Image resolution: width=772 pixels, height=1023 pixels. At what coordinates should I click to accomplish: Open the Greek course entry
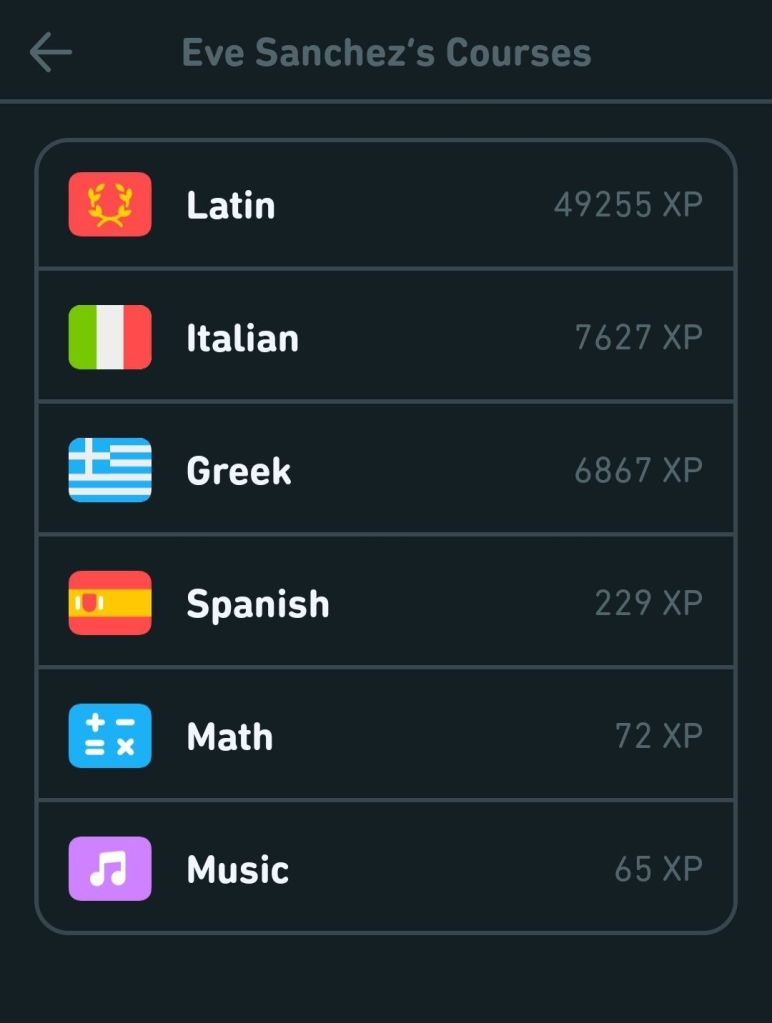tap(385, 470)
